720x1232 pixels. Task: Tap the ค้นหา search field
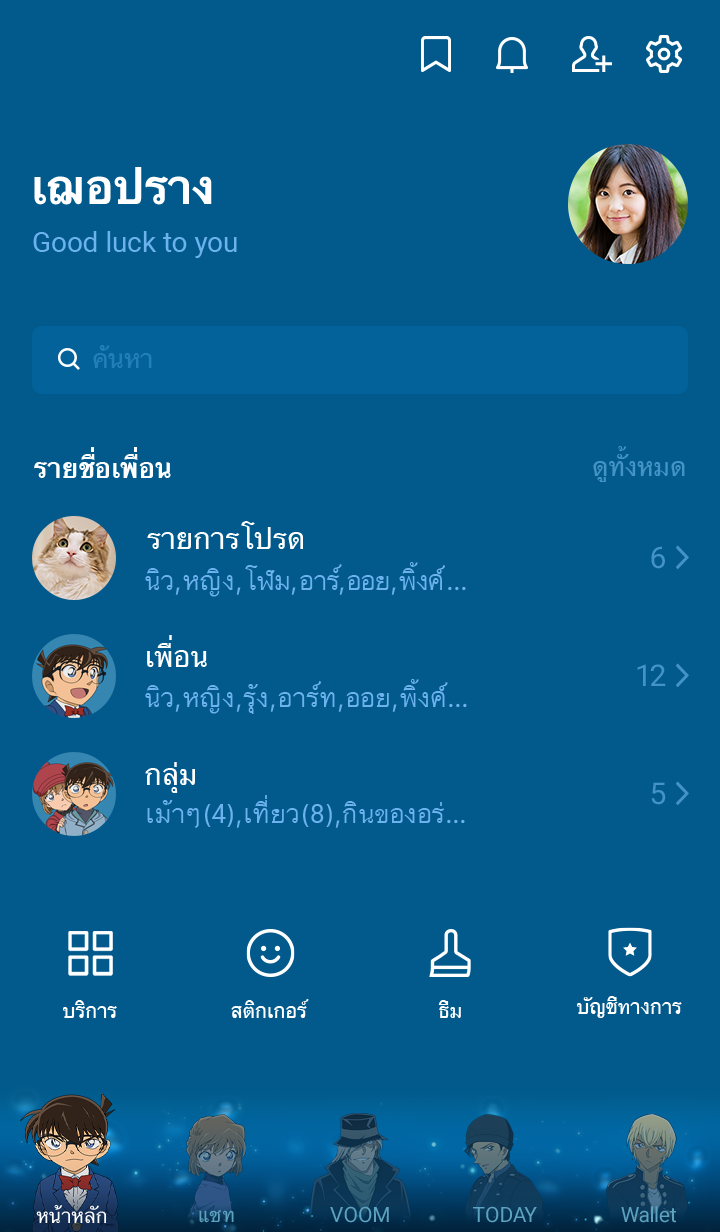pos(360,360)
